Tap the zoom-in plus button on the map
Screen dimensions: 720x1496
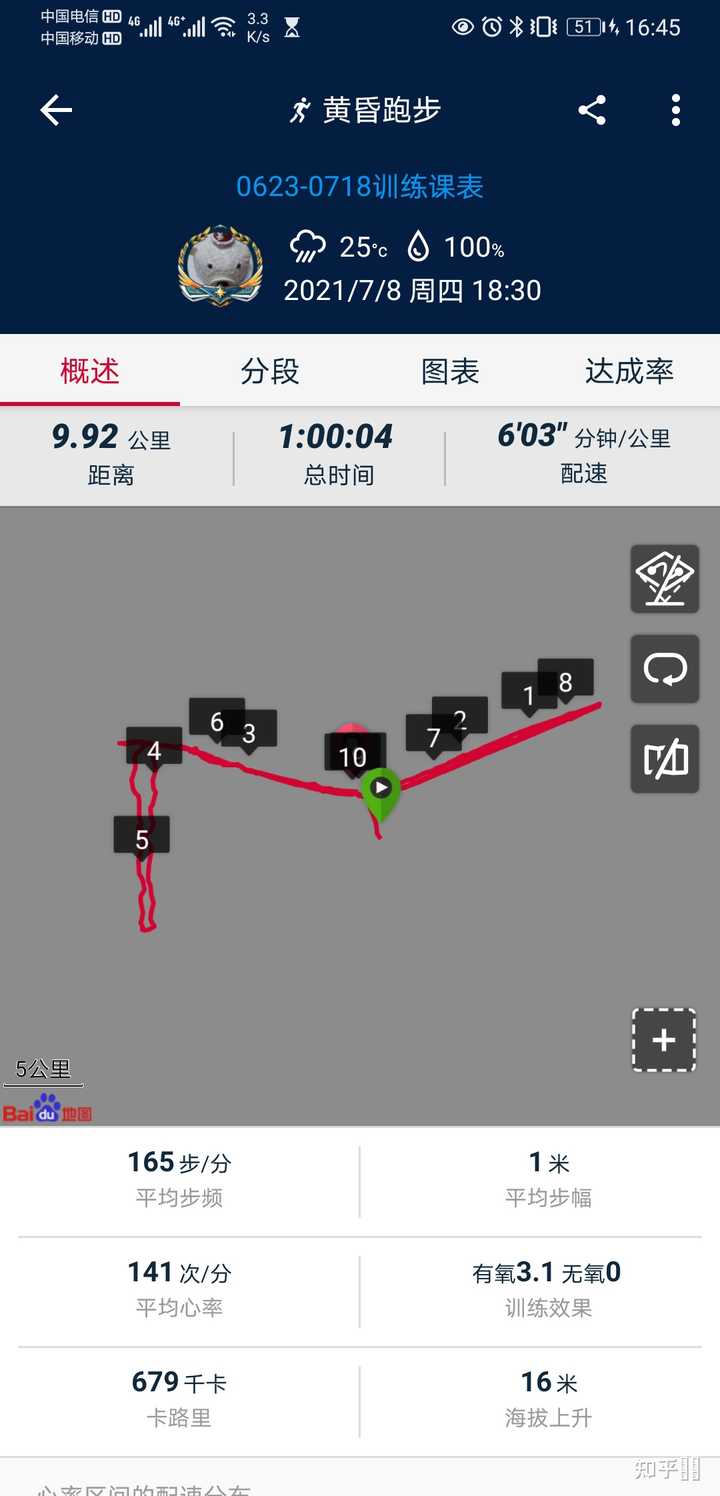663,1039
